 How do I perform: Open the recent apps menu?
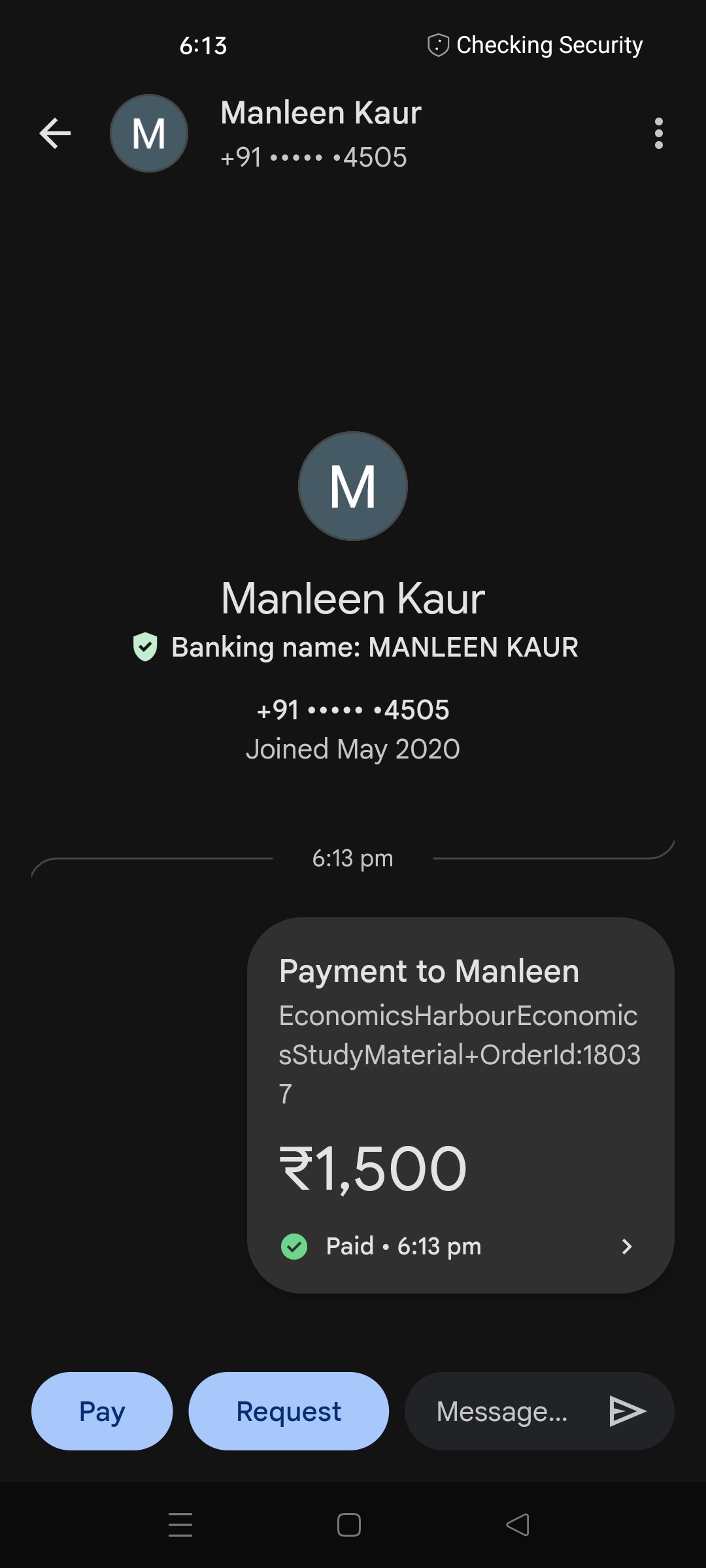[x=180, y=1525]
